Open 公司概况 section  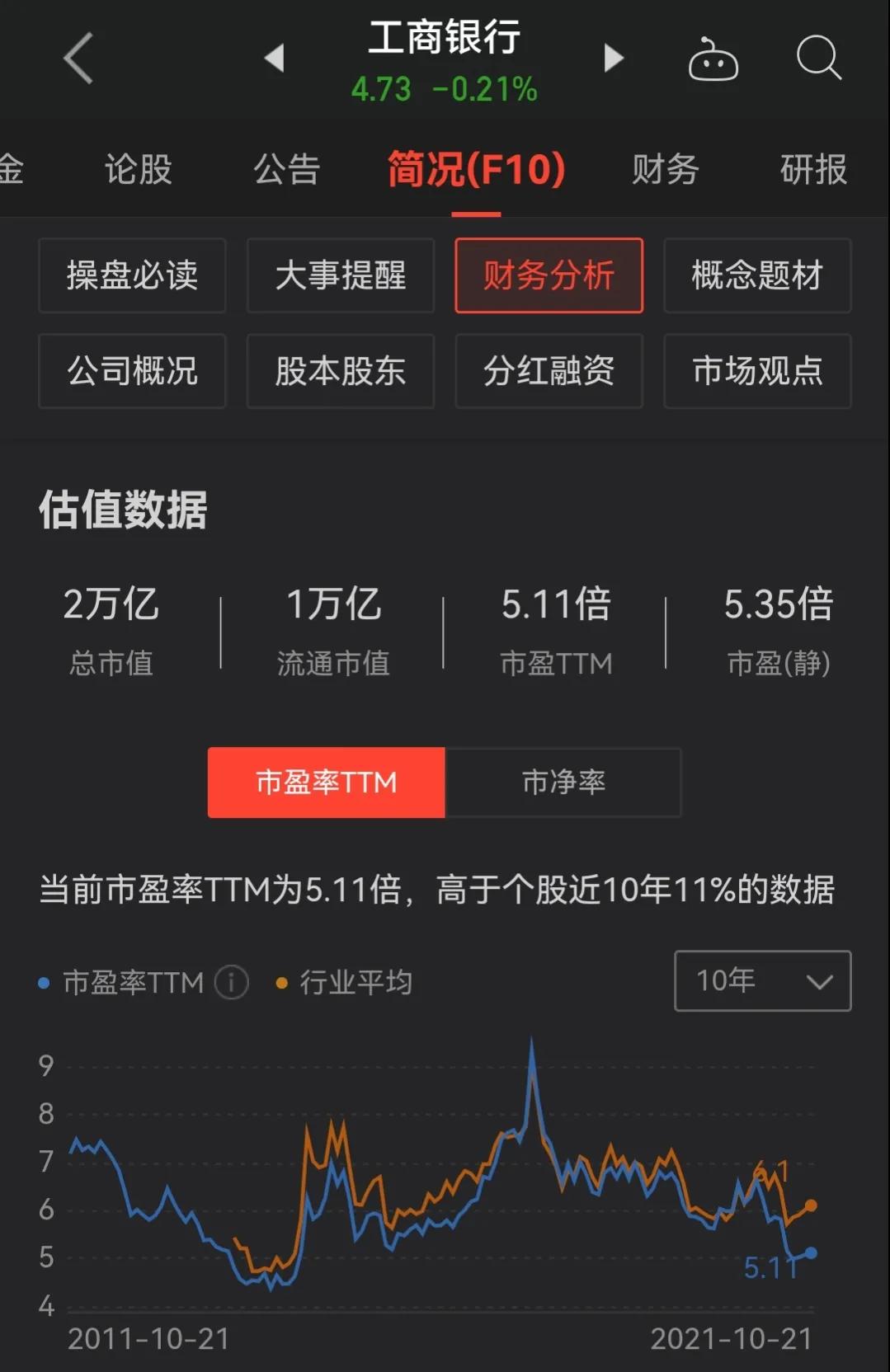[132, 372]
